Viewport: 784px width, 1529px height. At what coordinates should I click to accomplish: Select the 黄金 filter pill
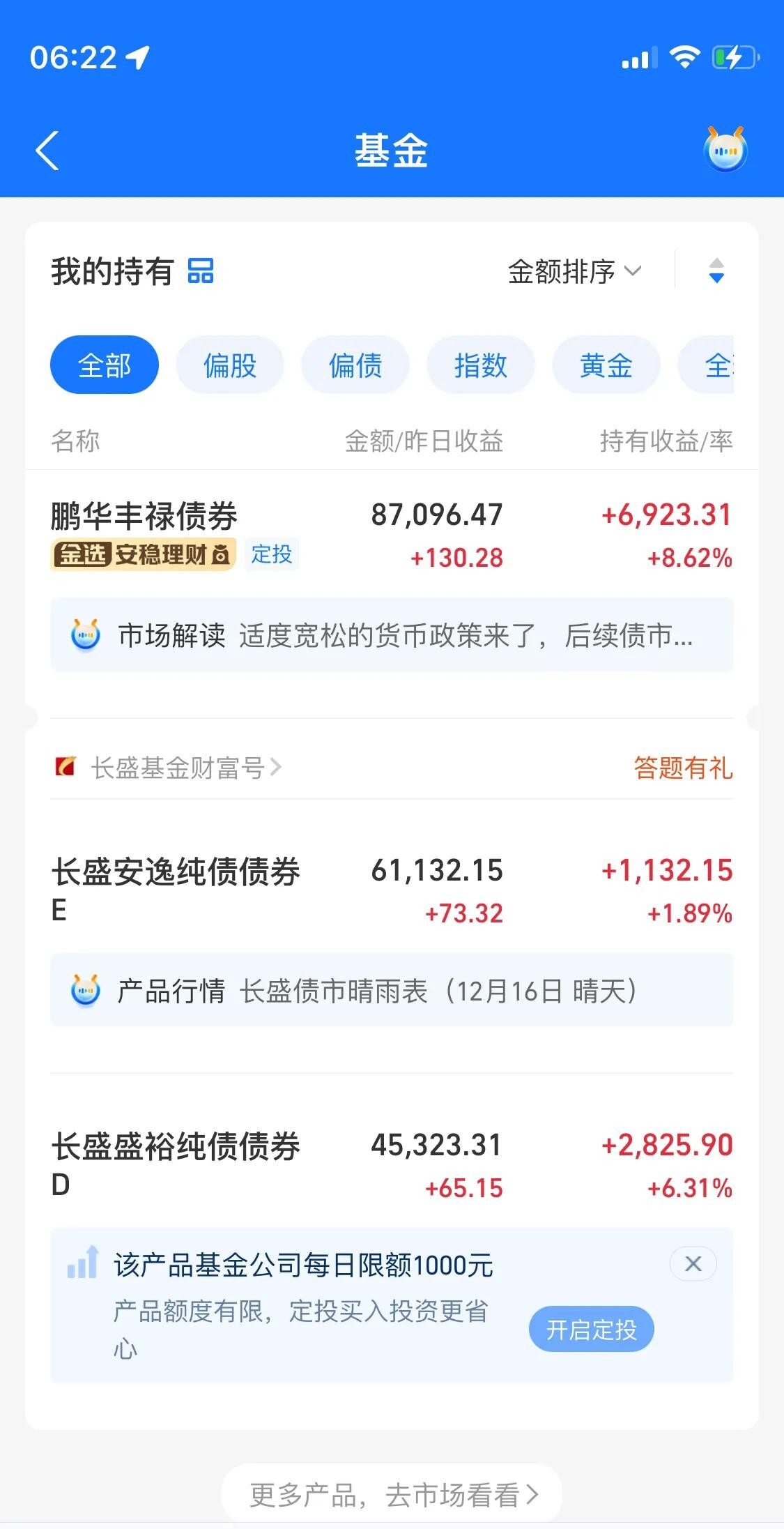[x=606, y=364]
